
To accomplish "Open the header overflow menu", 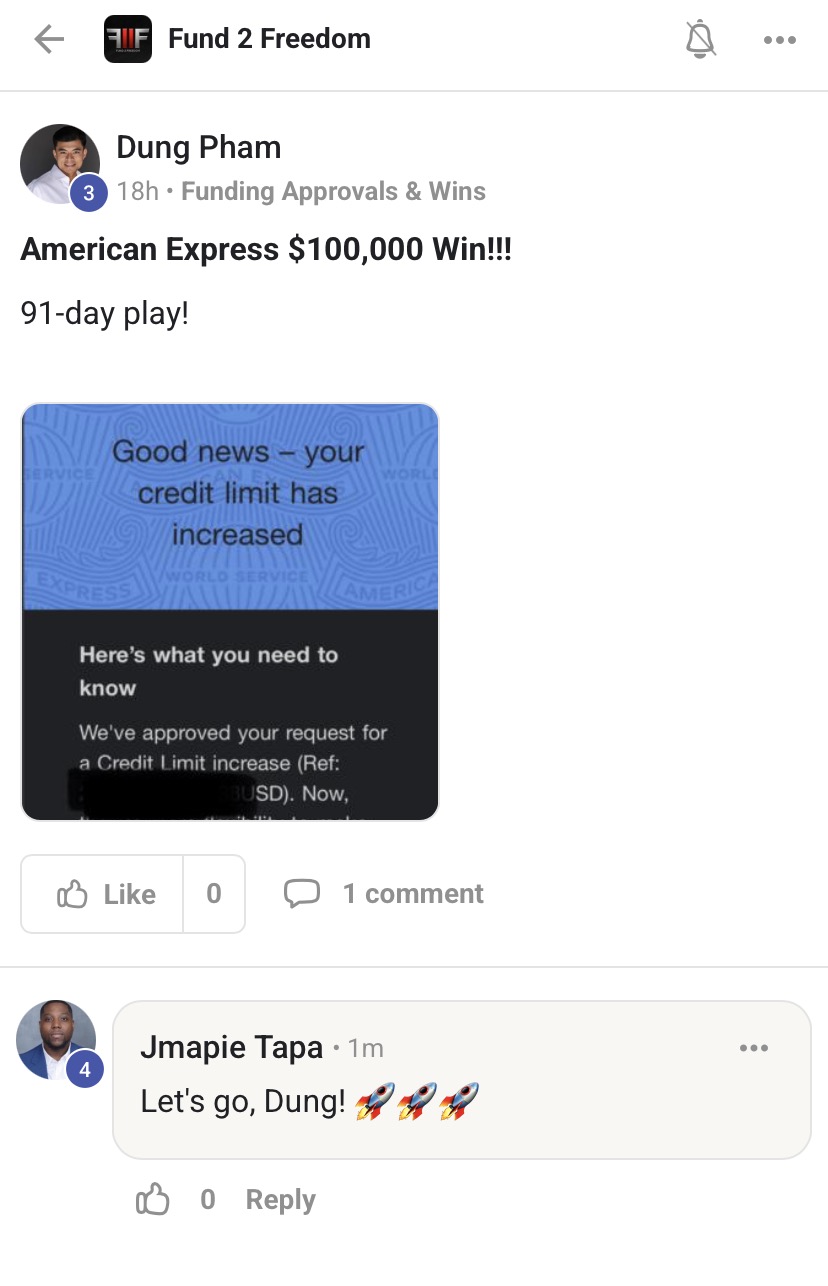I will pos(779,40).
